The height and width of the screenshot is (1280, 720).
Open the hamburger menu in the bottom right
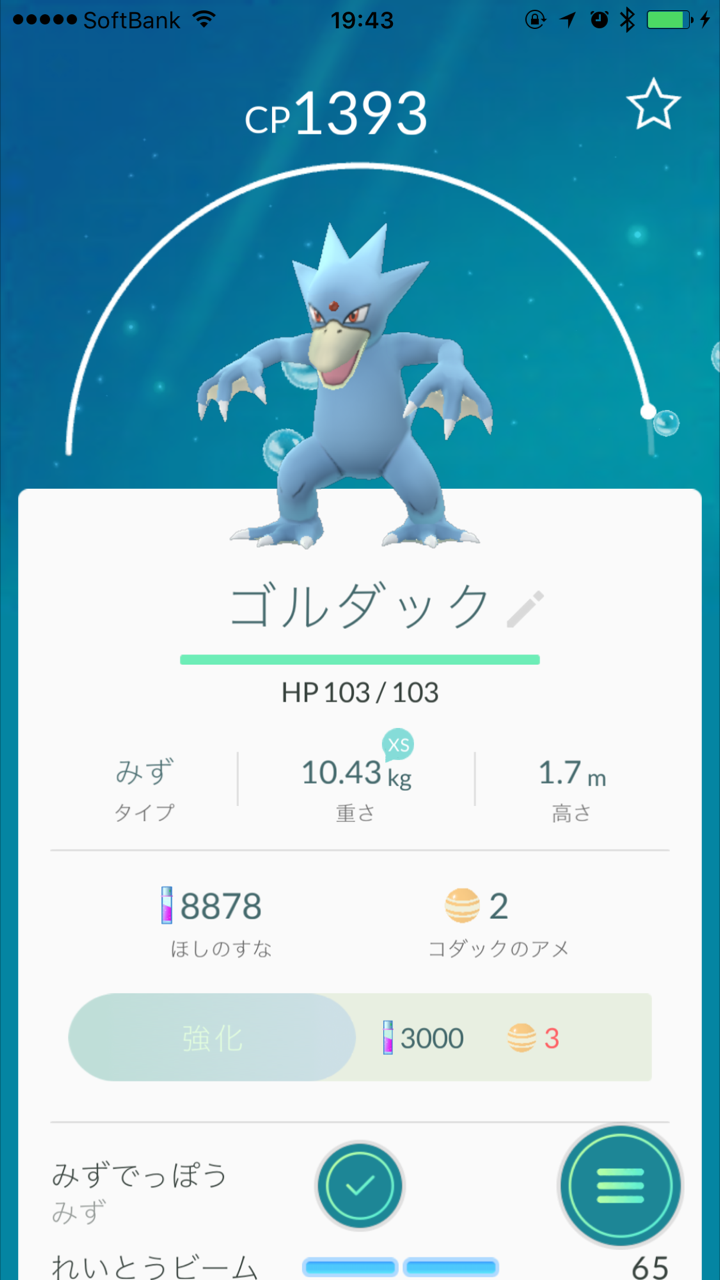620,1184
